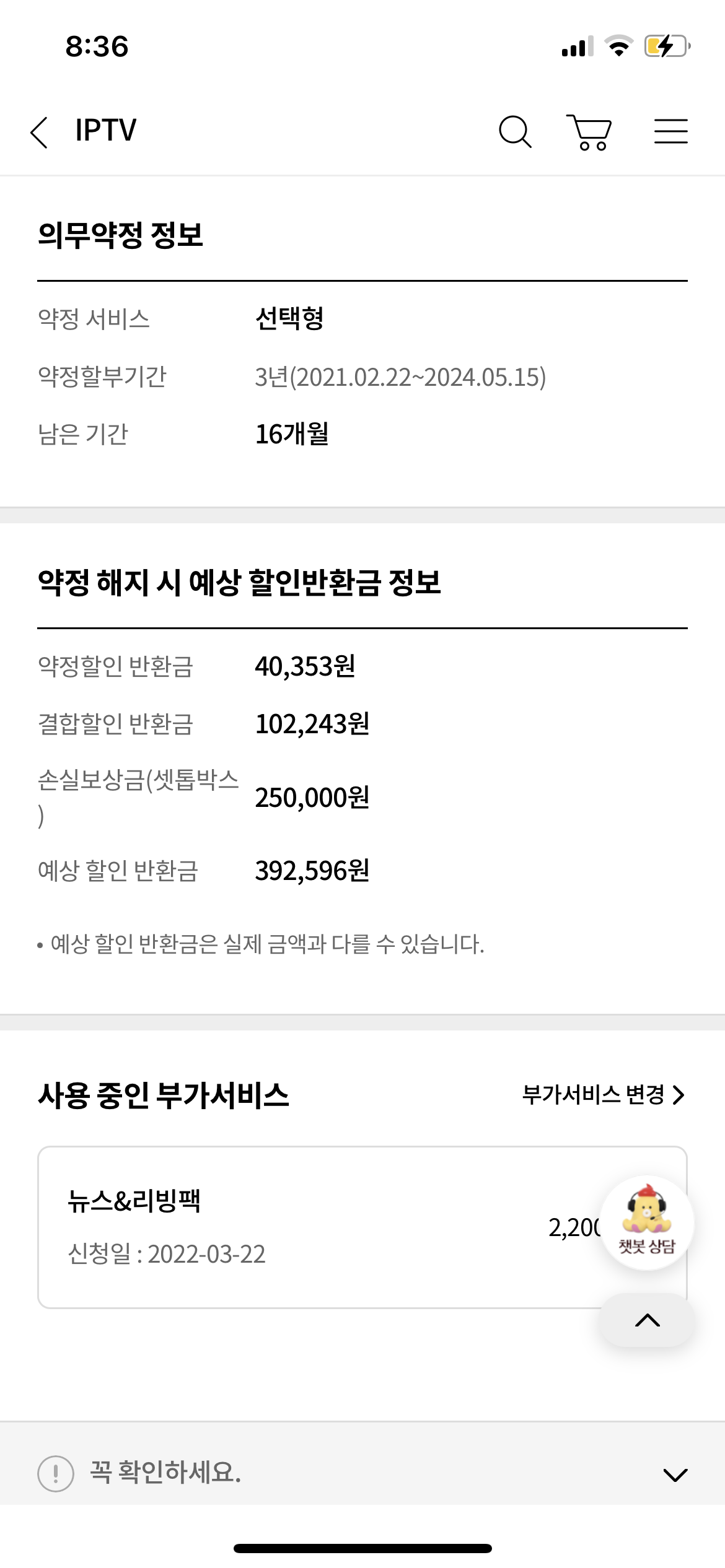Go back from the IPTV page
Screen dimensions: 725x1568
click(x=40, y=132)
